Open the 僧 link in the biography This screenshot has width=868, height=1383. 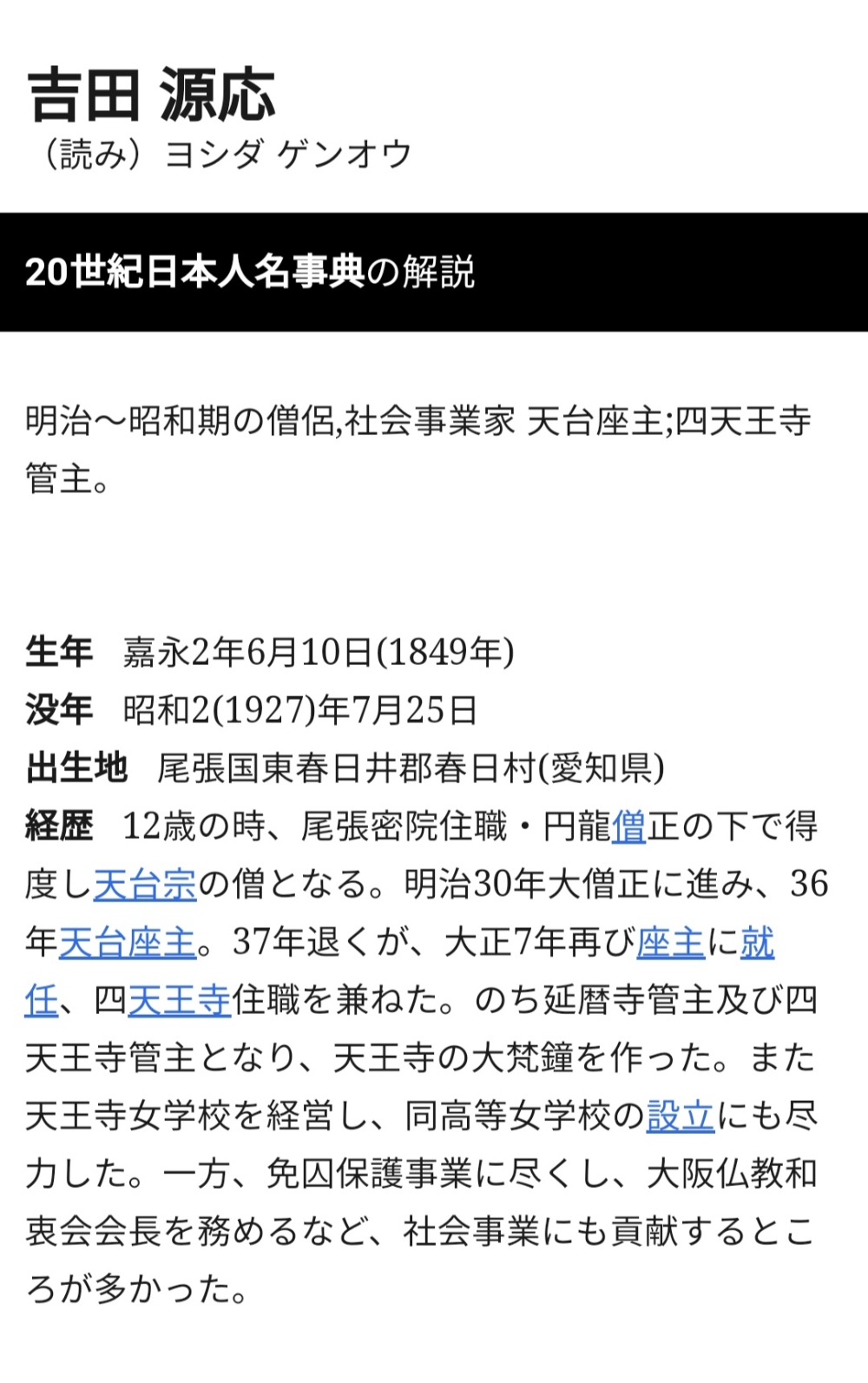(628, 827)
